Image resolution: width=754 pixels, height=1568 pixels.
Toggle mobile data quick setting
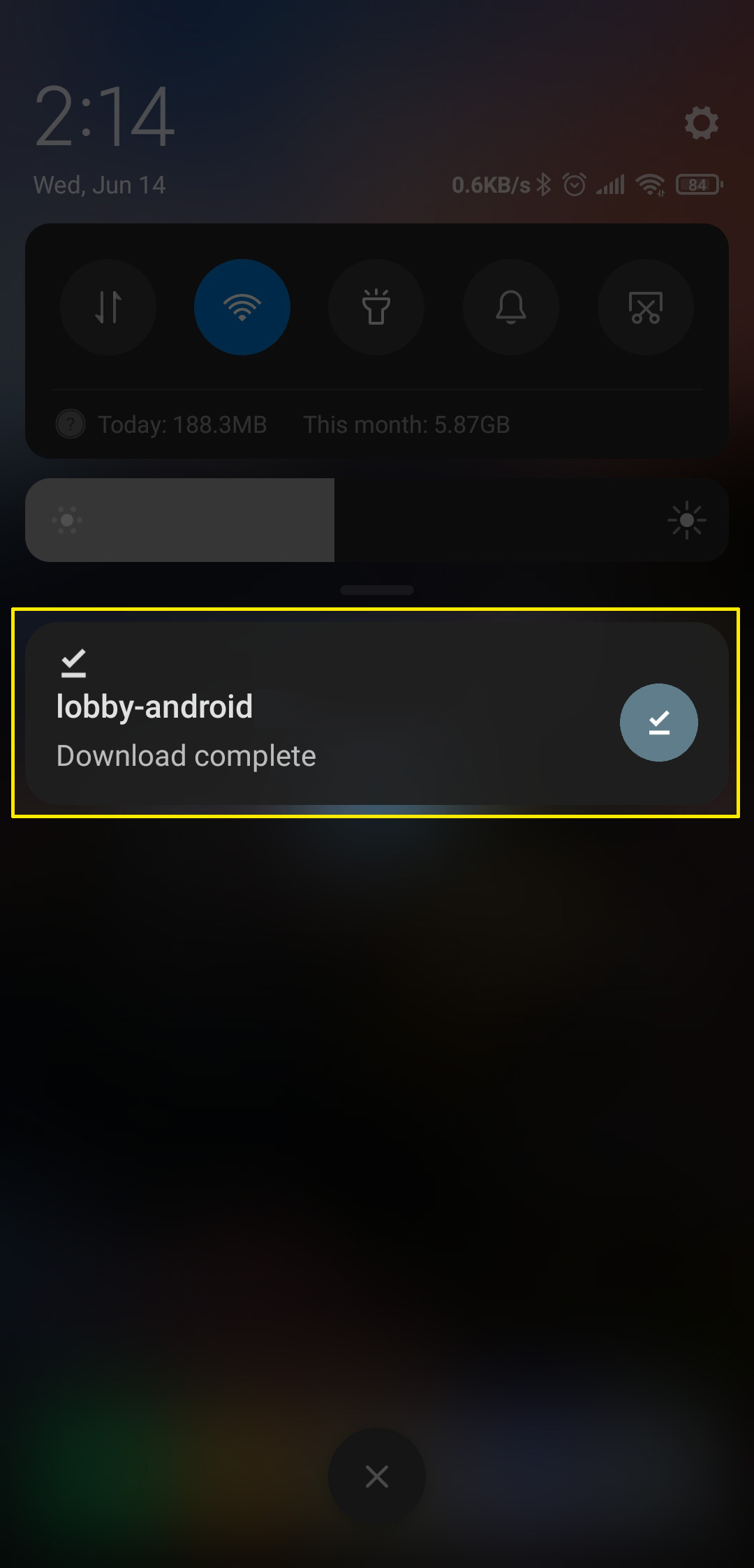(108, 307)
